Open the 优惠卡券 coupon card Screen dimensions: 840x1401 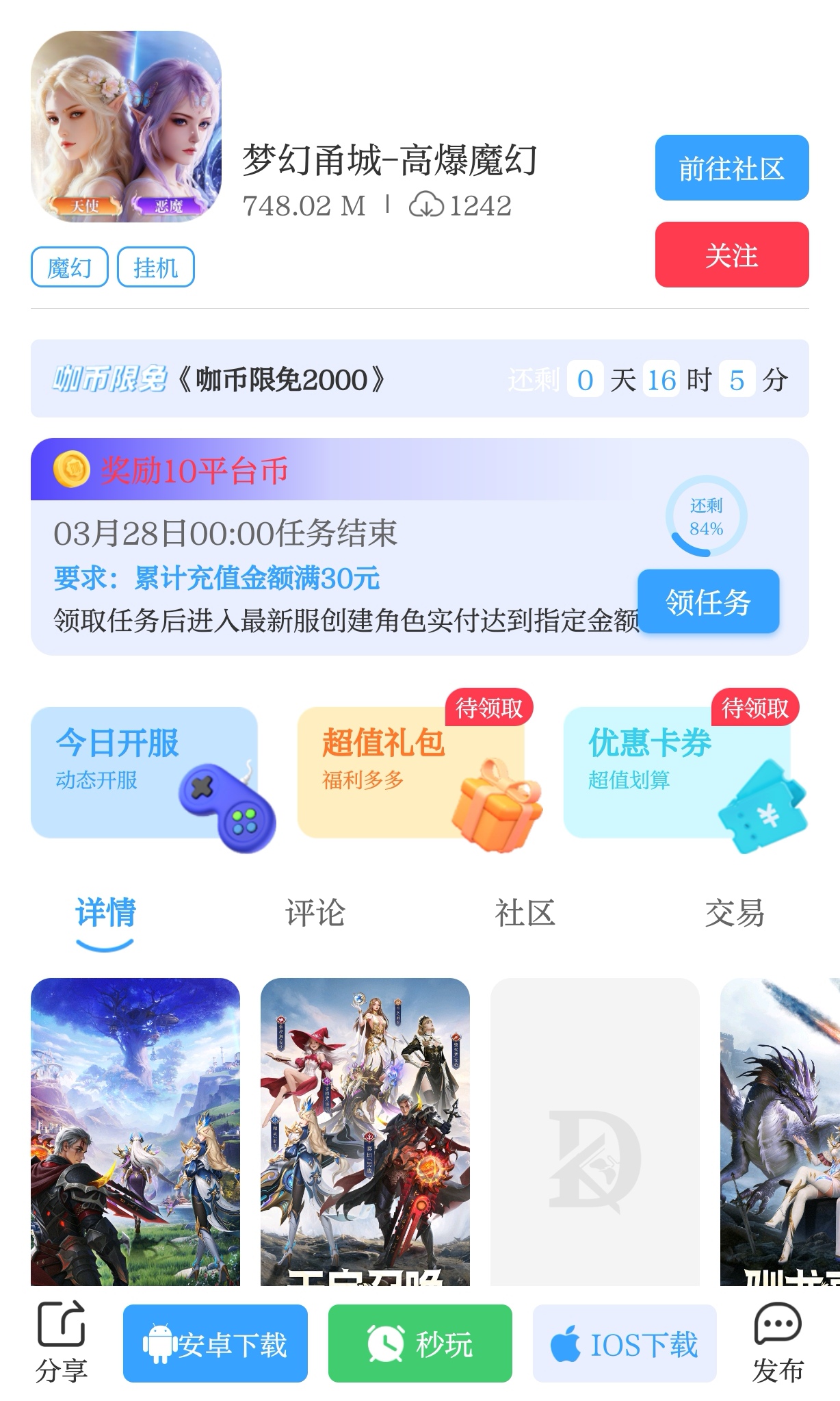[677, 772]
